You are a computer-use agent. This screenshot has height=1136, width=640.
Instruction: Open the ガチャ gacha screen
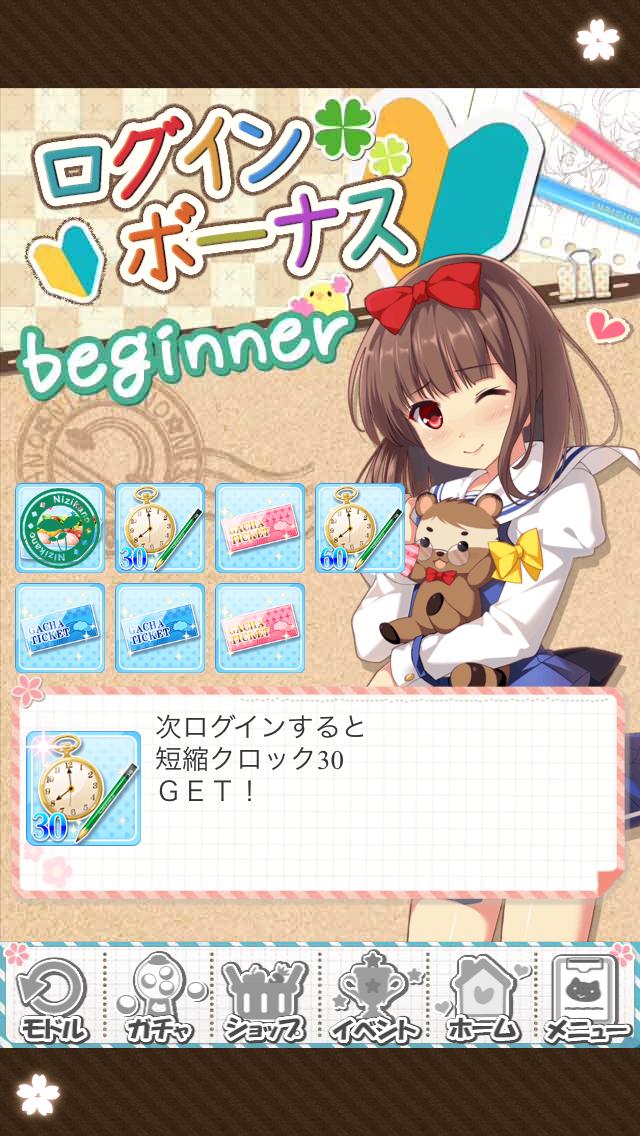pyautogui.click(x=159, y=998)
